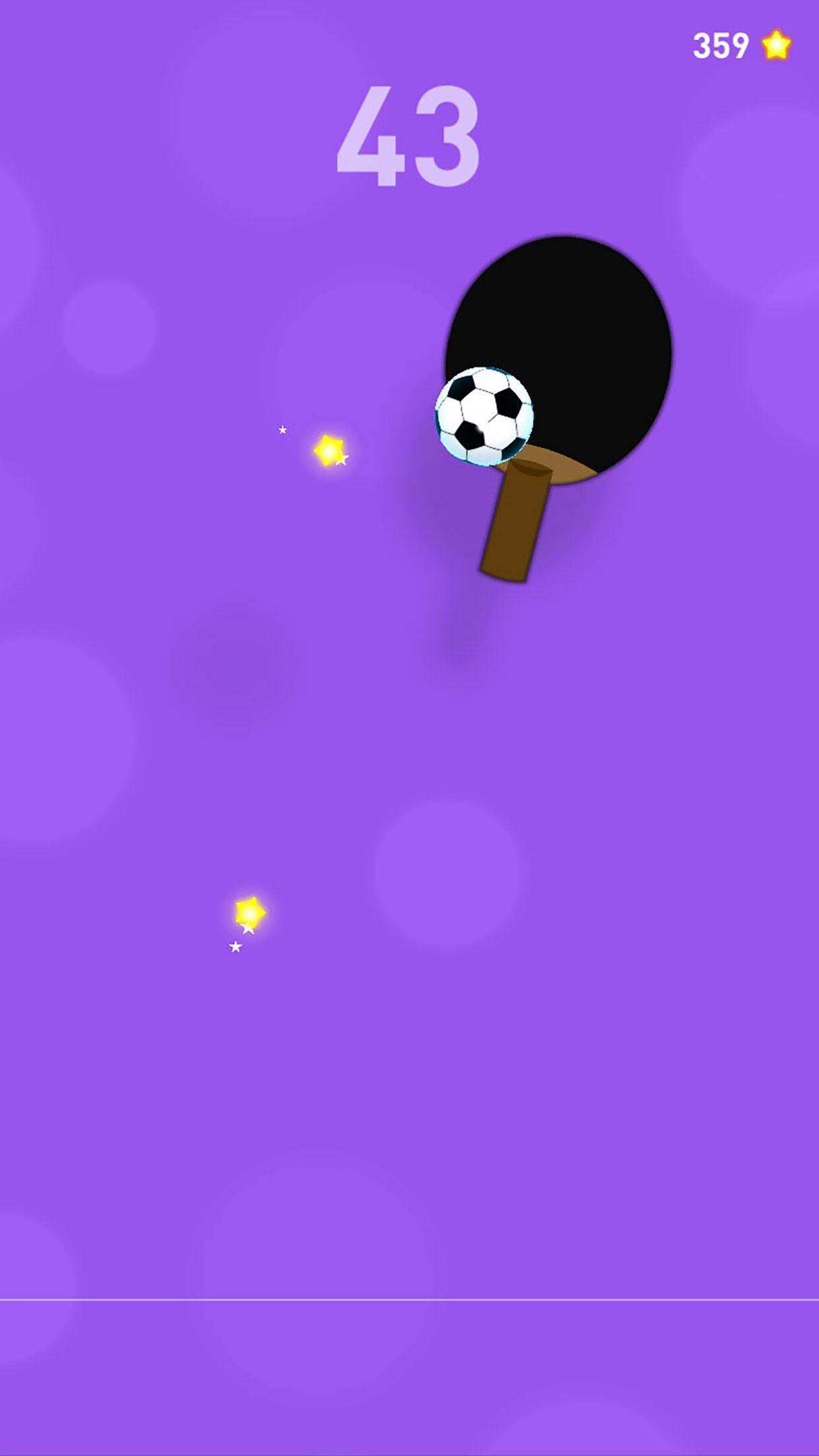Tap the black ping pong paddle

pos(580,330)
